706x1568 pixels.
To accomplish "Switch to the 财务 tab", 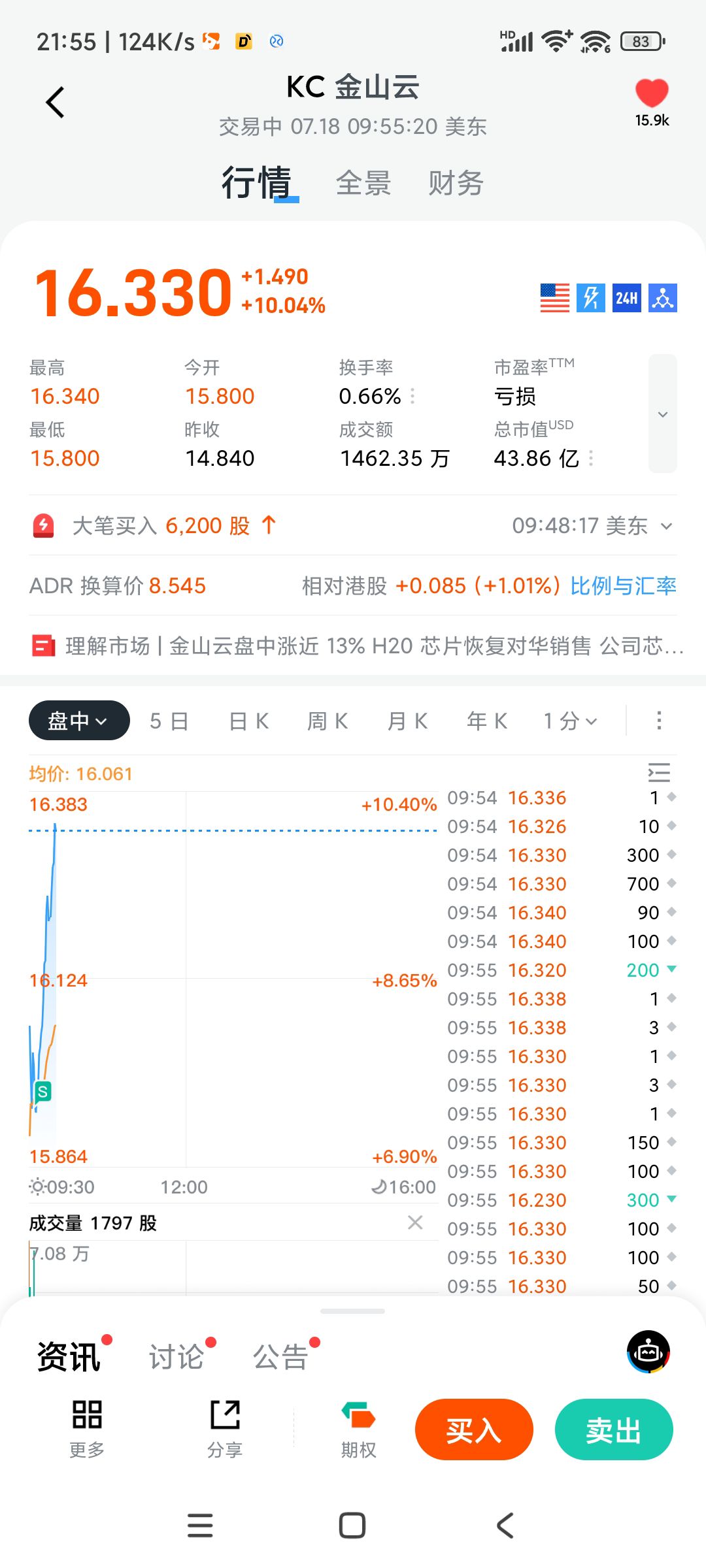I will [456, 183].
